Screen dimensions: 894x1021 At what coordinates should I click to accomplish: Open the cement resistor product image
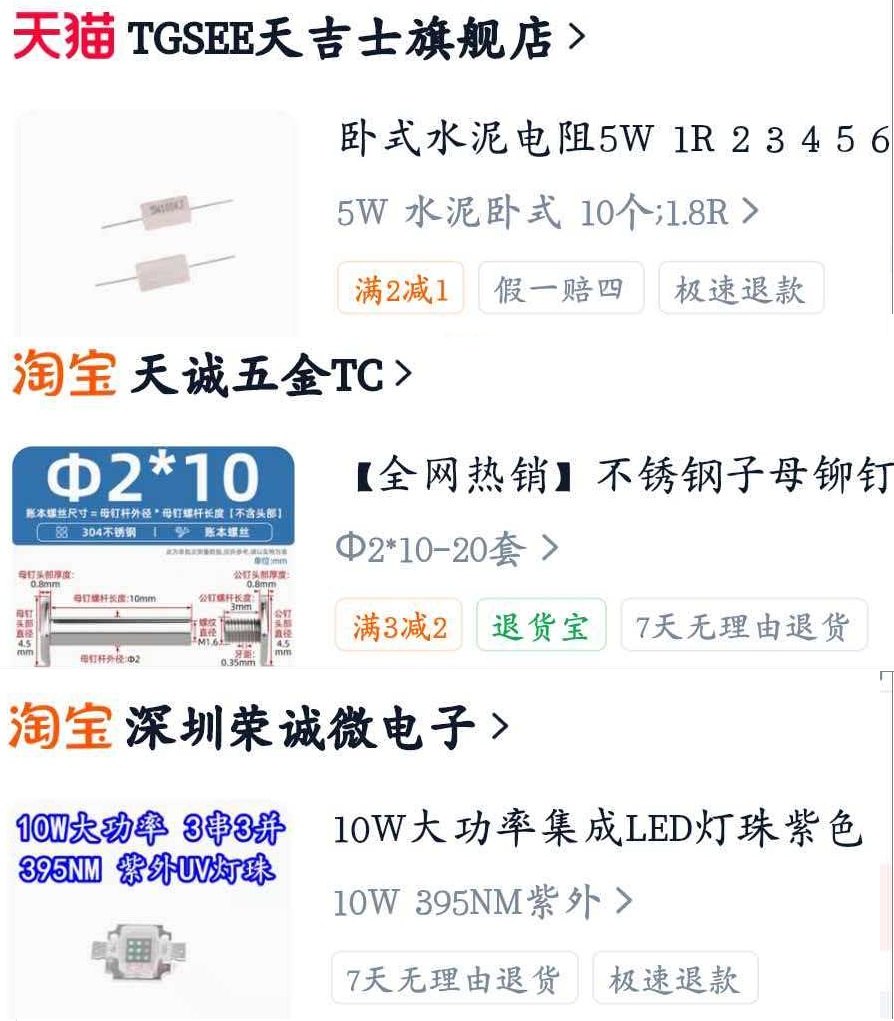click(x=155, y=223)
